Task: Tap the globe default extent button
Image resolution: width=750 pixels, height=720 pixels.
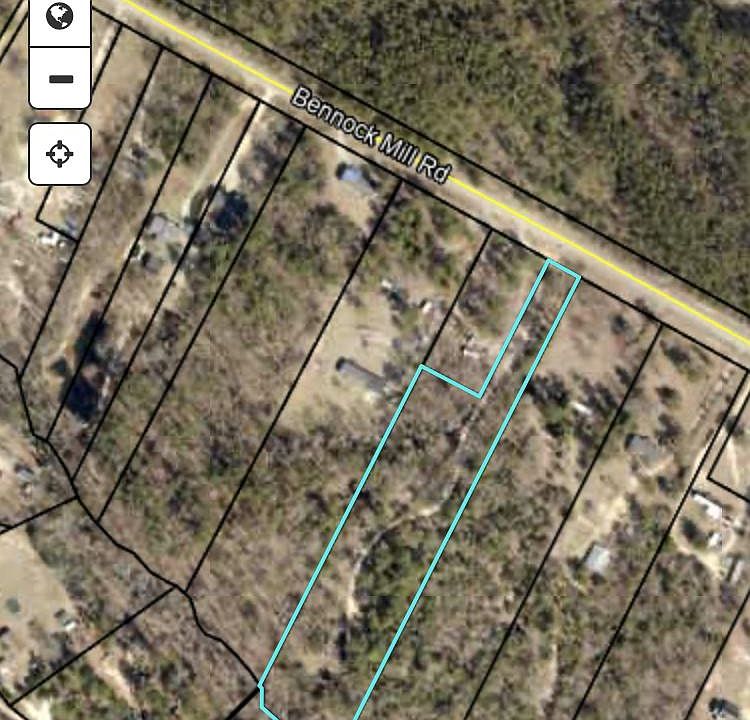Action: [60, 17]
